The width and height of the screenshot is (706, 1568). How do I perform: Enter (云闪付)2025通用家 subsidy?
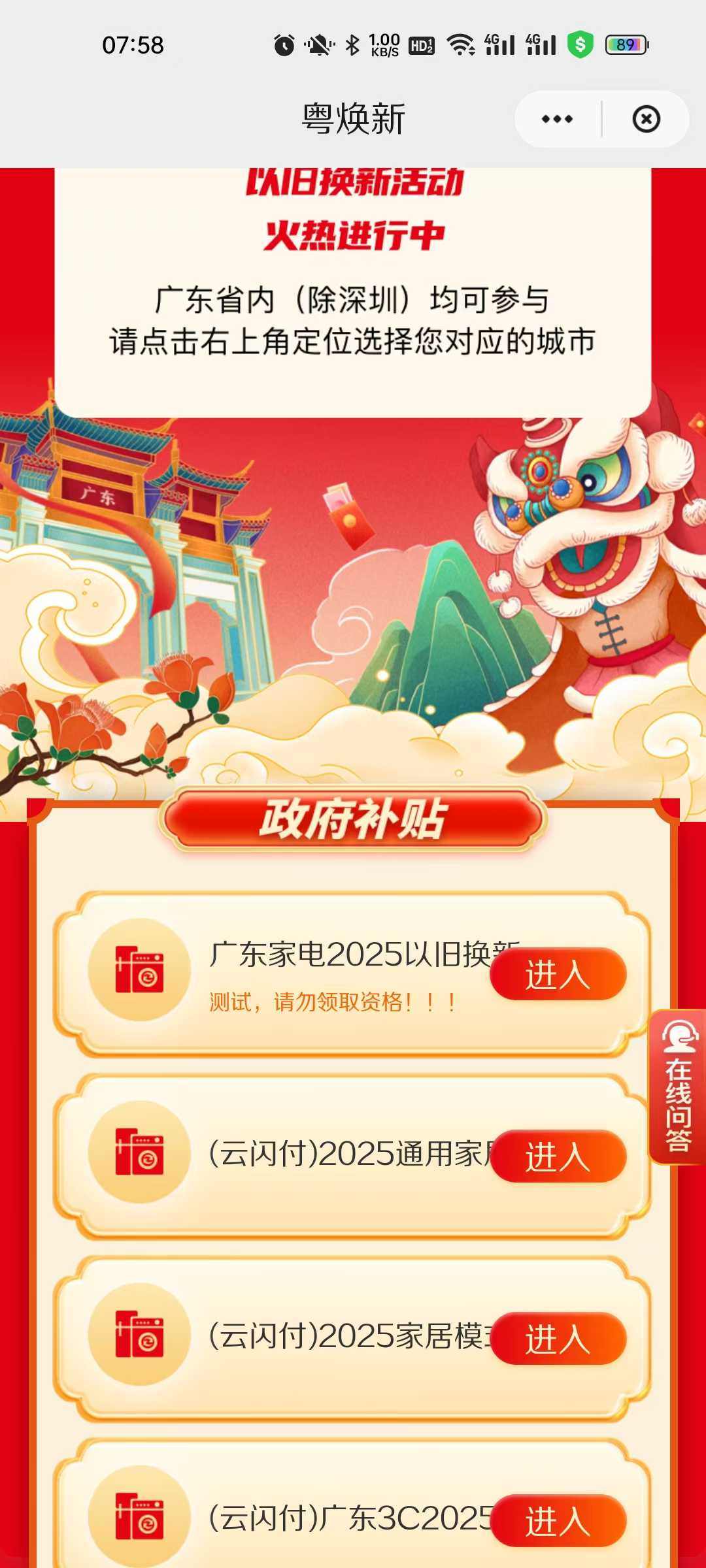[558, 1156]
